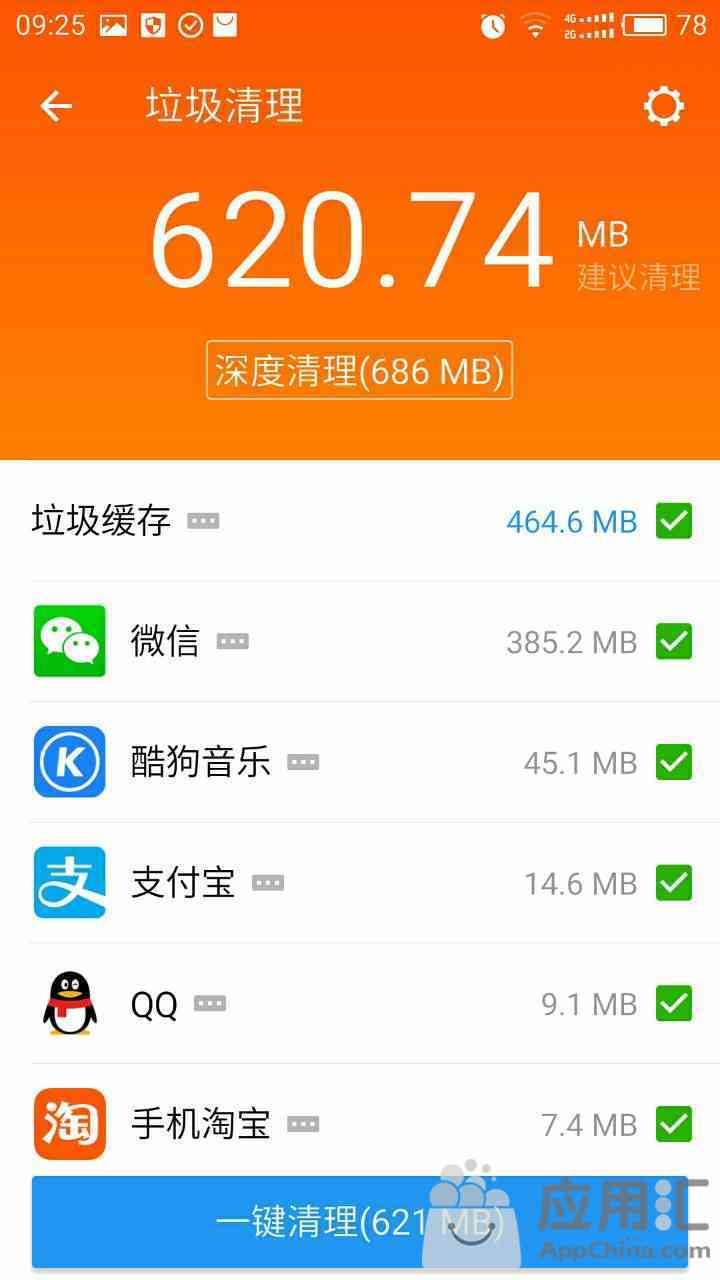Expand 微信 details via its dots
This screenshot has width=720, height=1280.
point(233,641)
